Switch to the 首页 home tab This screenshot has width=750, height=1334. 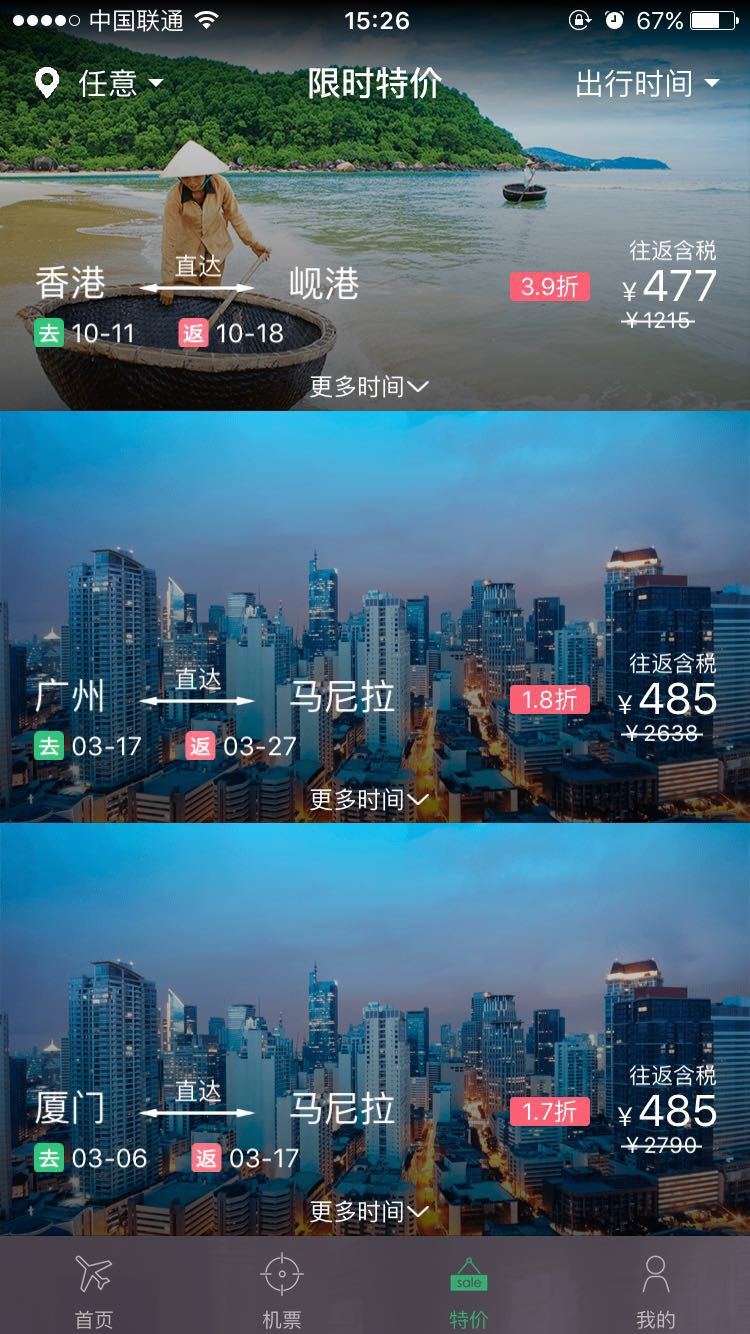tap(94, 1290)
